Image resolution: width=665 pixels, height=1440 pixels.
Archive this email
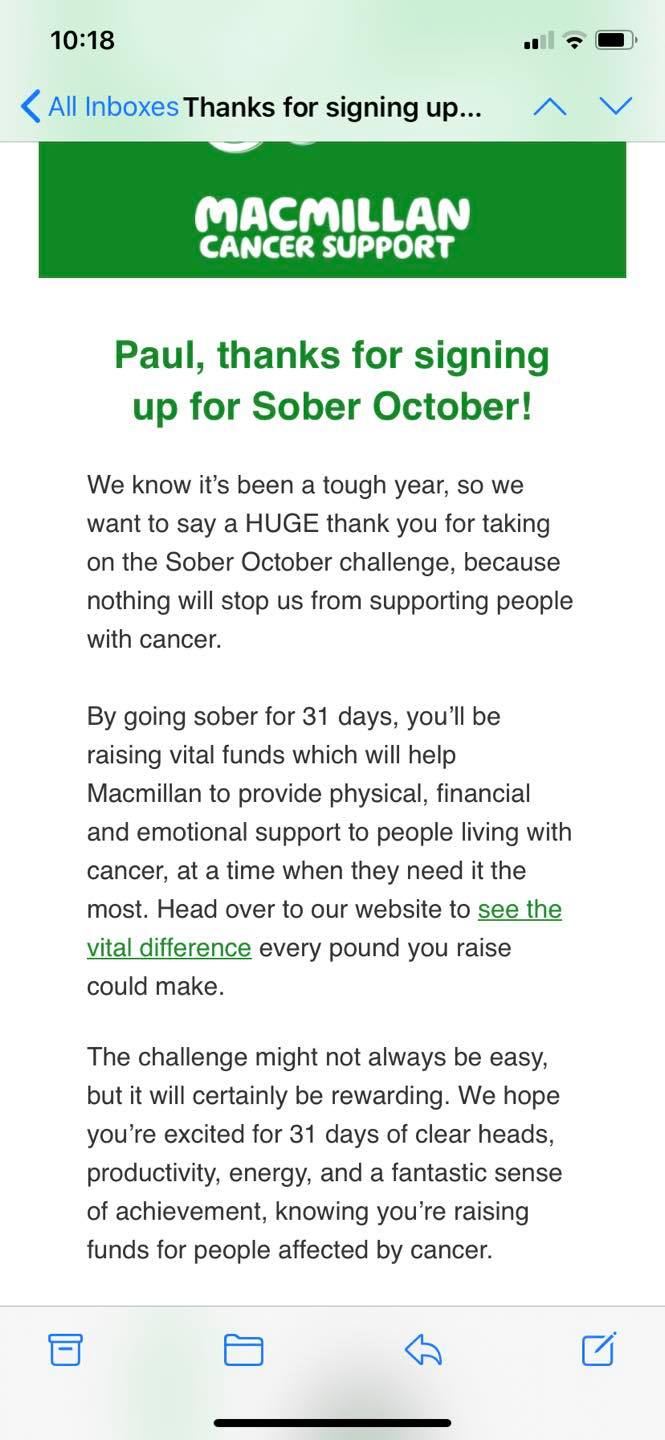pyautogui.click(x=65, y=1350)
